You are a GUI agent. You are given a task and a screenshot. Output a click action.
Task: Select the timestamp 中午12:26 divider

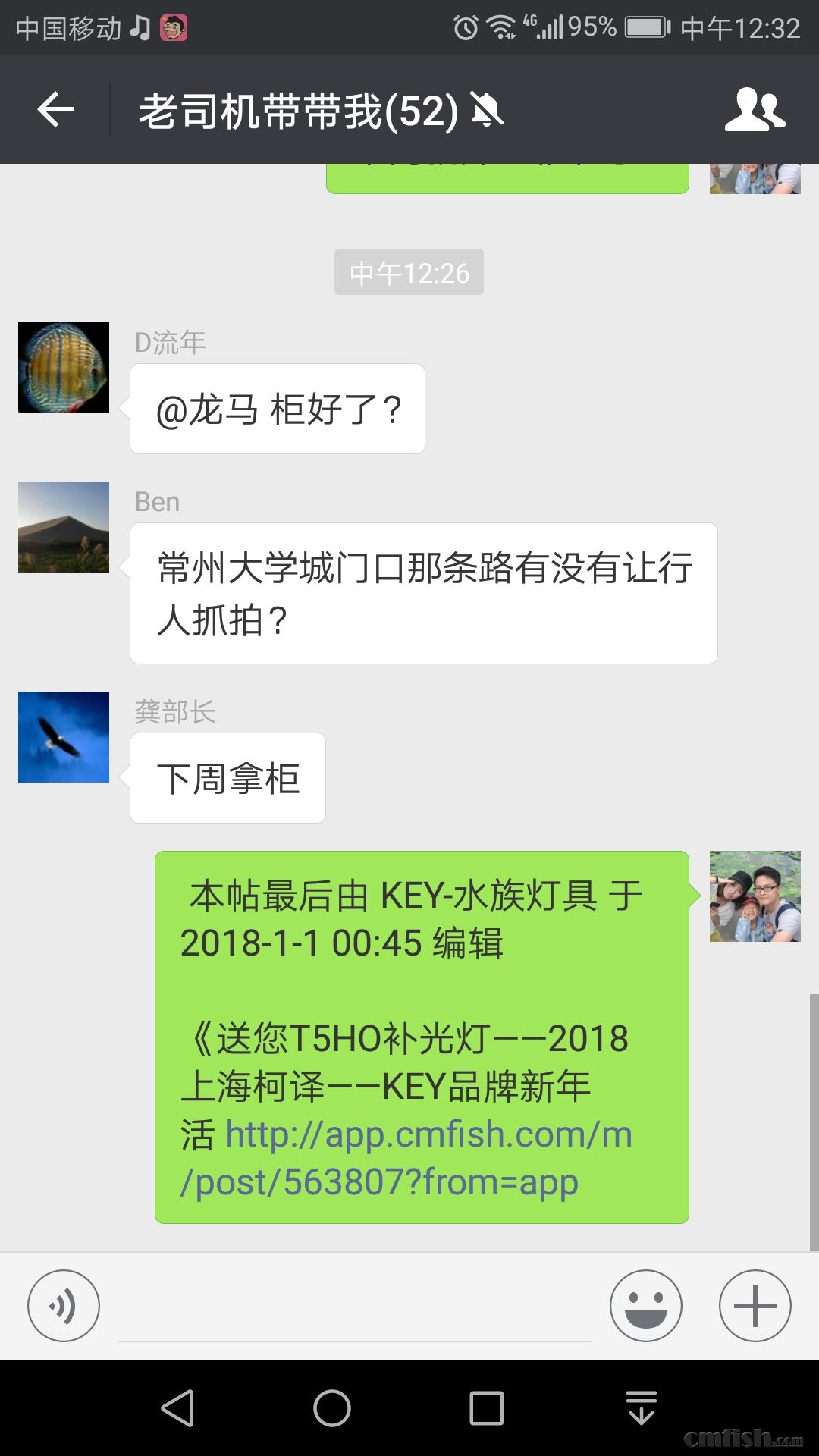tap(409, 273)
